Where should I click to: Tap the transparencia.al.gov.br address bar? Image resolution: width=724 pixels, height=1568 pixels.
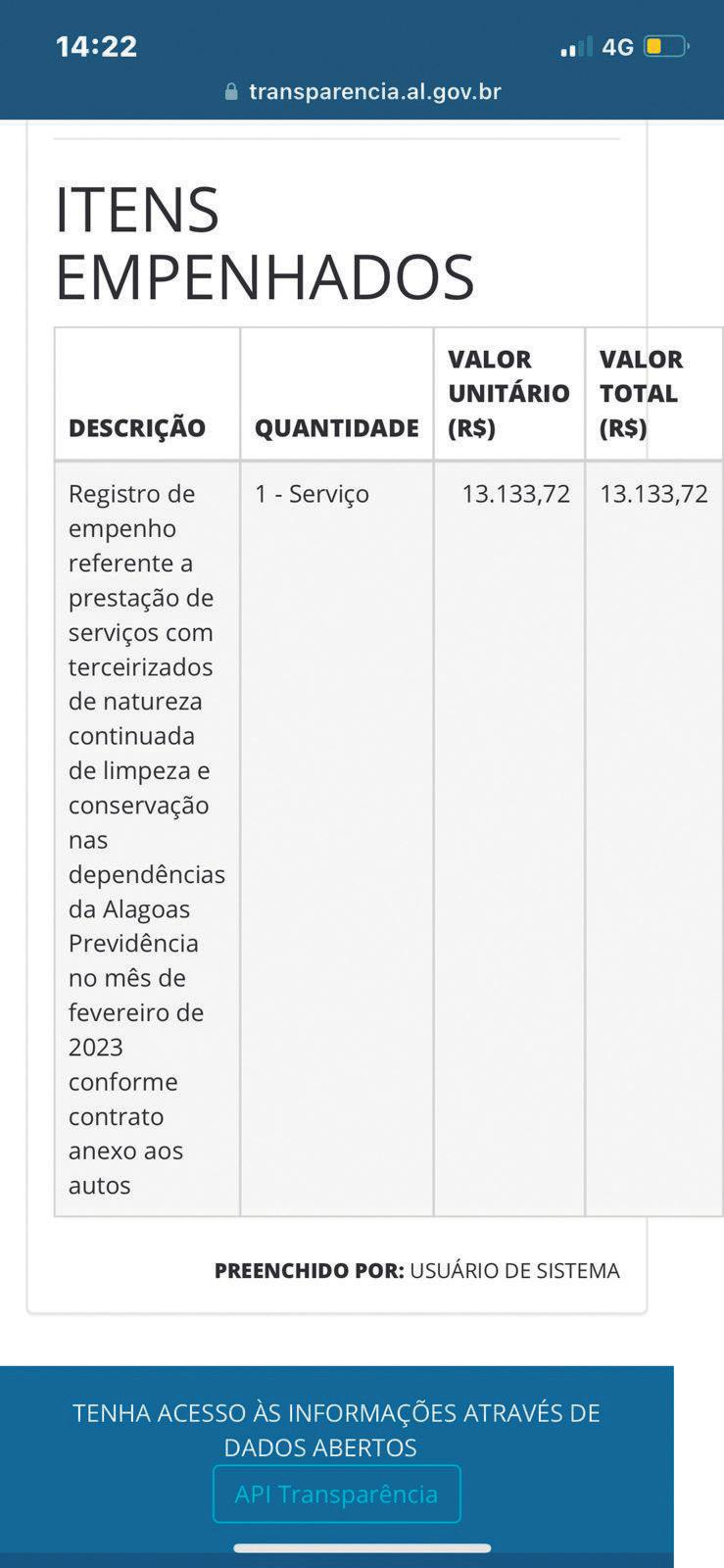[362, 92]
